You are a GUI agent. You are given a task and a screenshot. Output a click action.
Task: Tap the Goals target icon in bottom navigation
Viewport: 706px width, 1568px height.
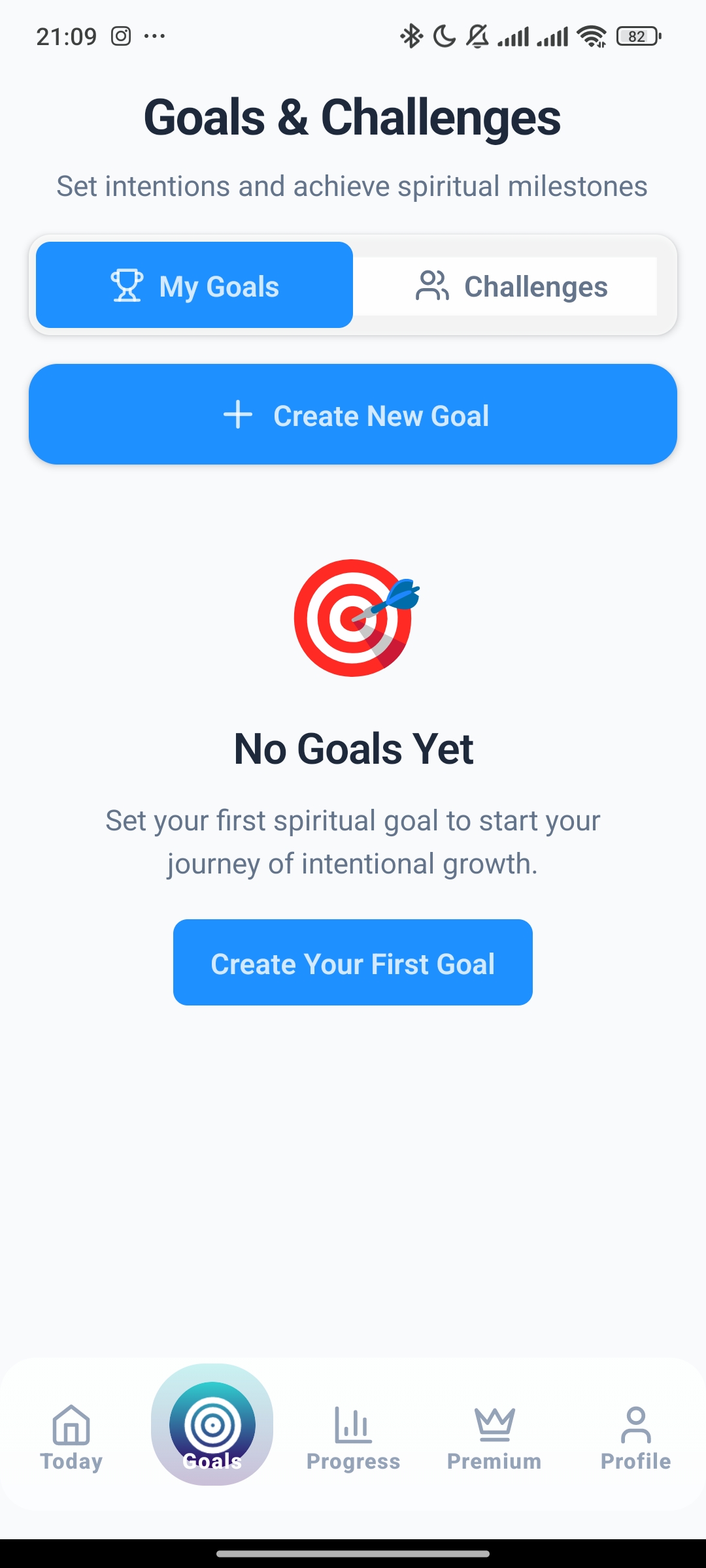(211, 1427)
